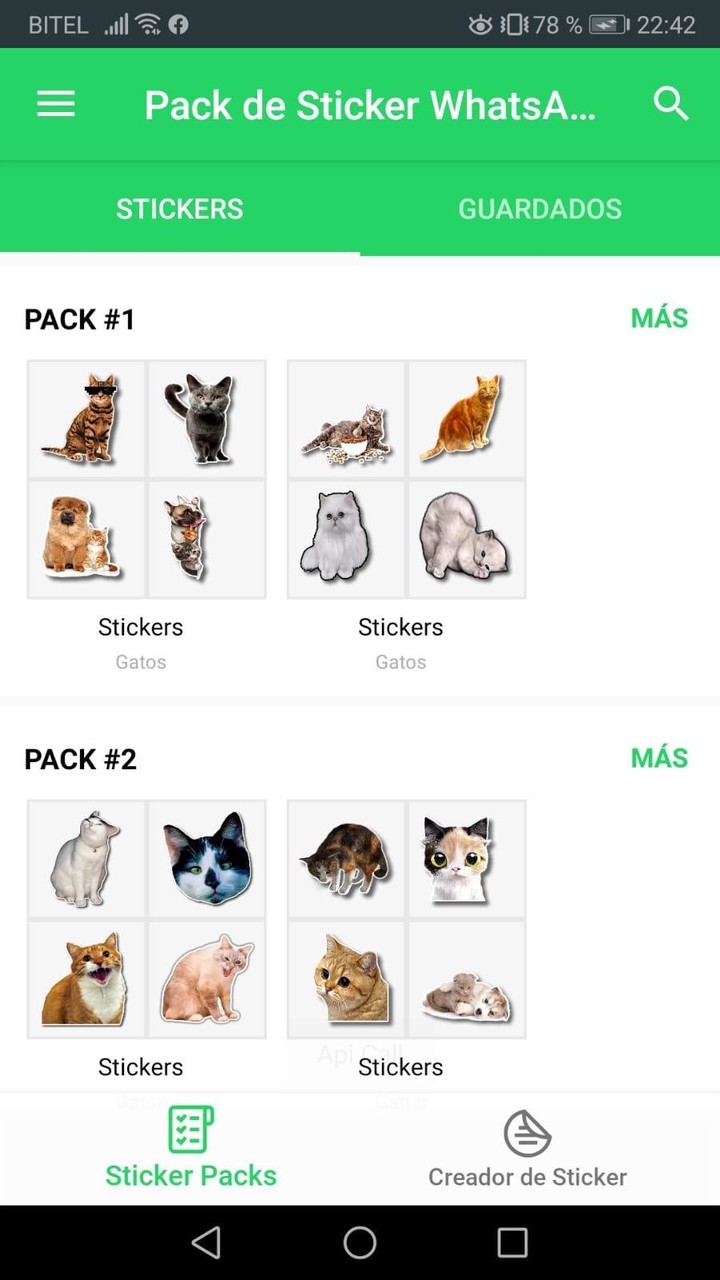Open Creador de Sticker from bottom navigation
This screenshot has height=1280, width=720.
pos(527,1144)
